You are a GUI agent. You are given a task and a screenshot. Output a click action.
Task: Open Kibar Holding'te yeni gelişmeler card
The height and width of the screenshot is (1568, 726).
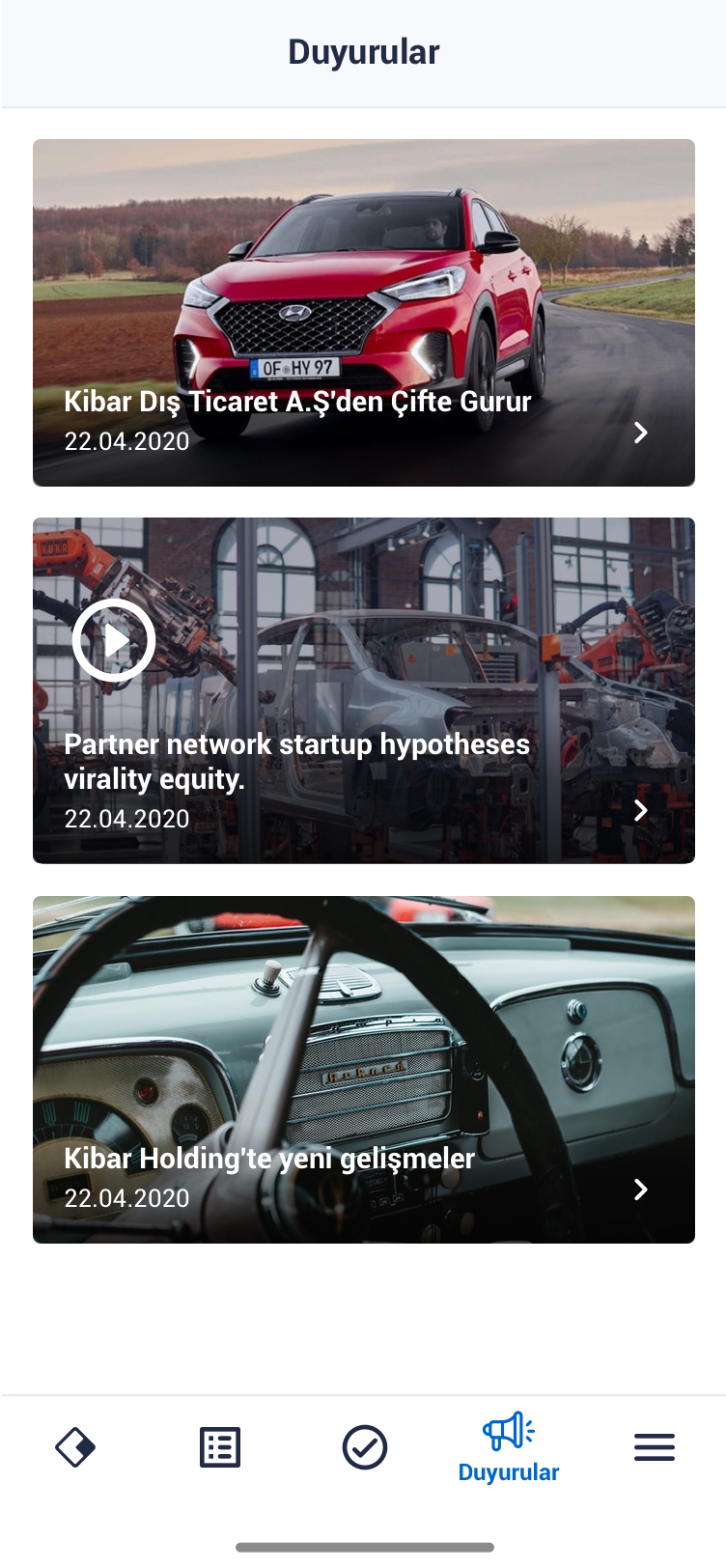pos(364,1070)
